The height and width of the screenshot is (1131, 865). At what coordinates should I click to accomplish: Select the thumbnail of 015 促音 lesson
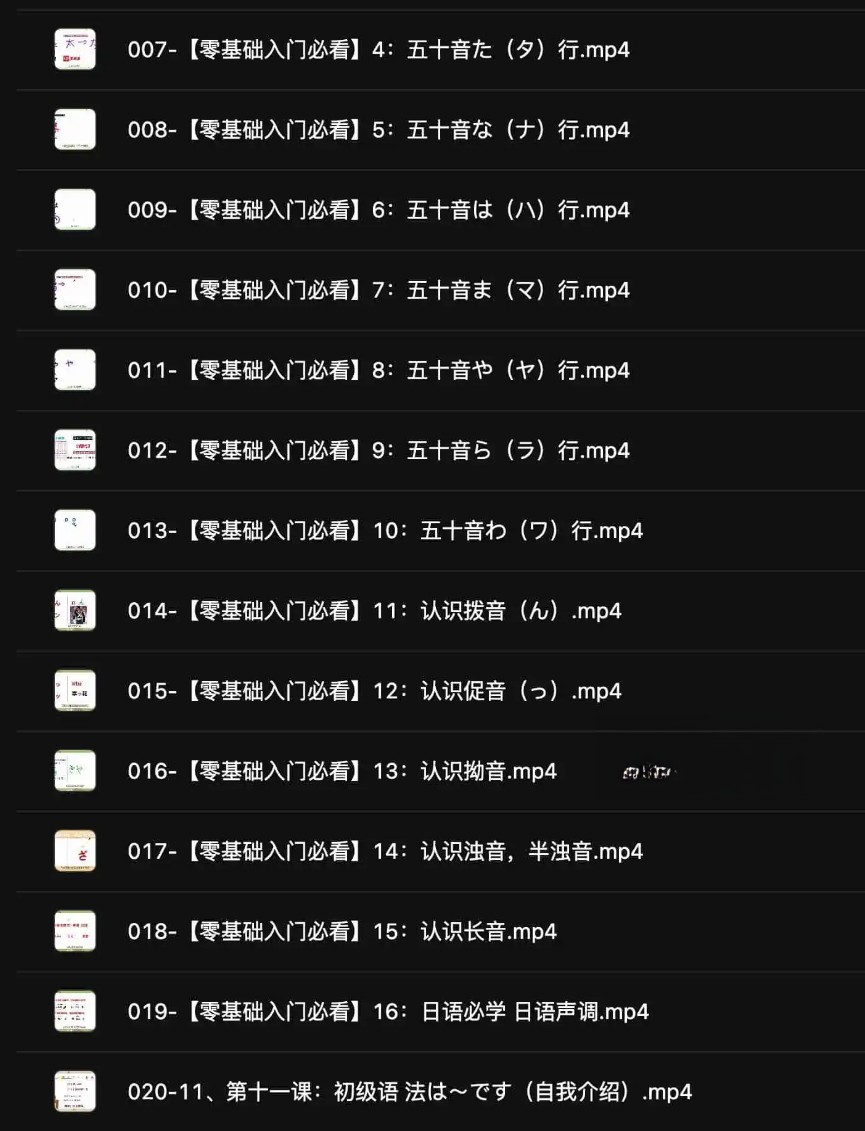pyautogui.click(x=76, y=690)
